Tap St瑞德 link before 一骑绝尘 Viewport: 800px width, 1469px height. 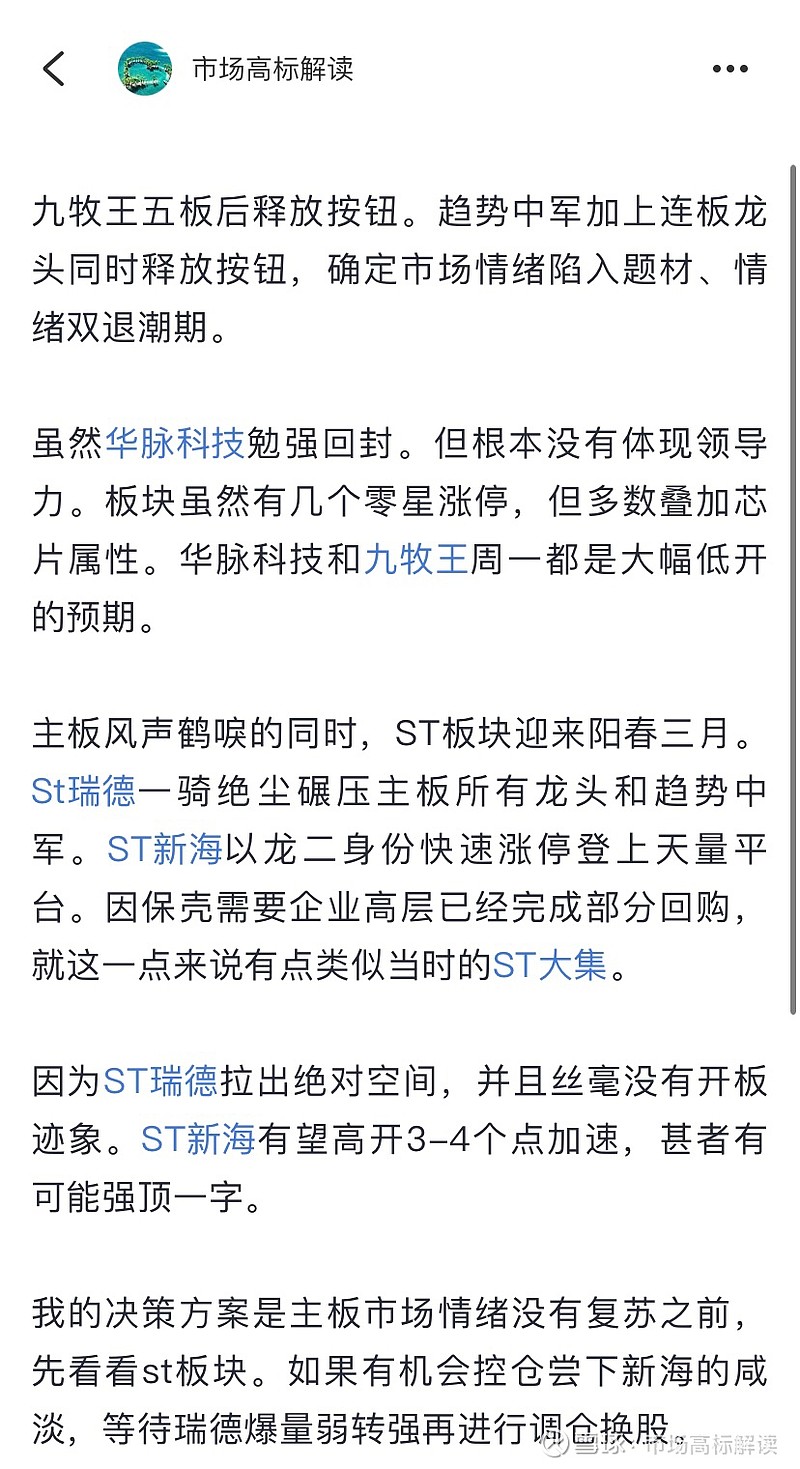point(84,792)
